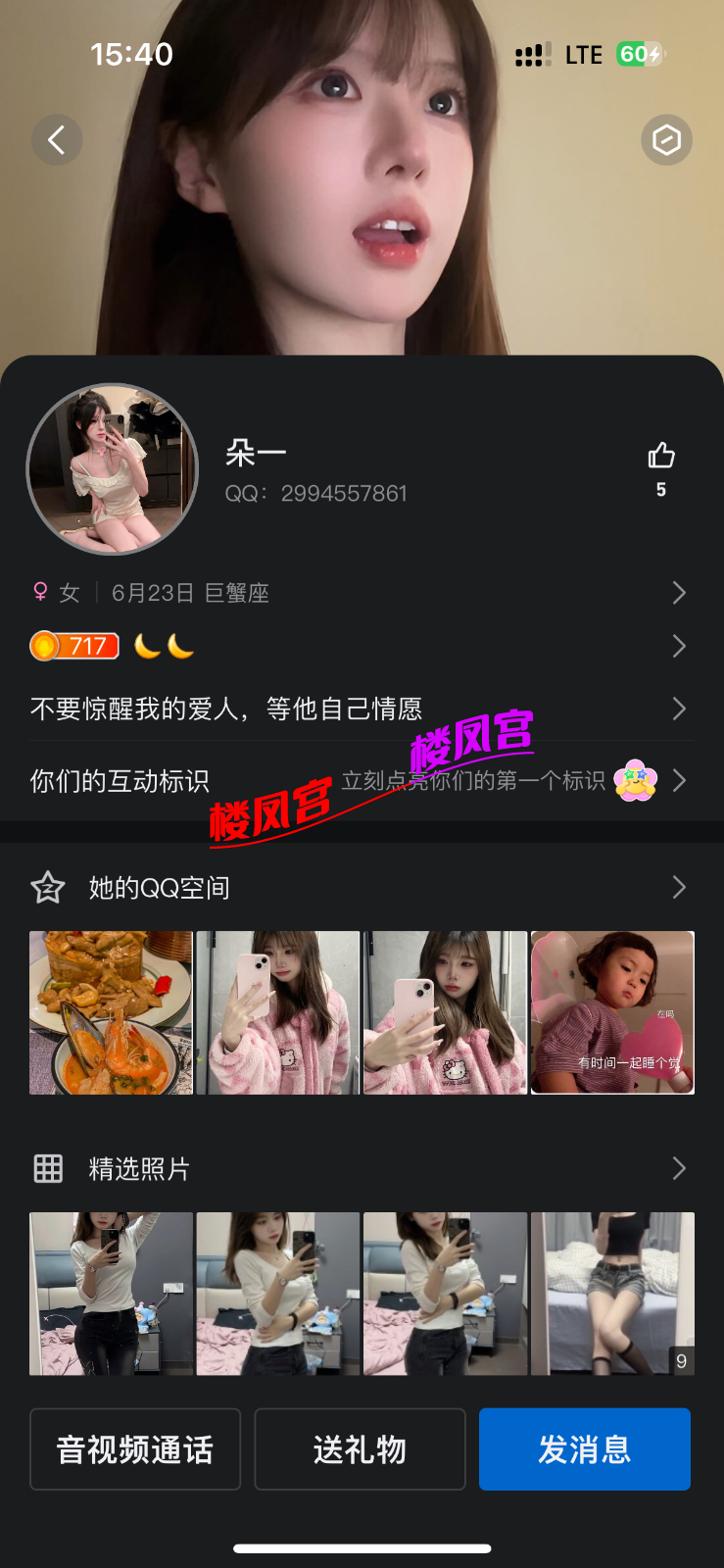The image size is (724, 1568).
Task: Tap 发消息 to send a message
Action: [x=585, y=1449]
